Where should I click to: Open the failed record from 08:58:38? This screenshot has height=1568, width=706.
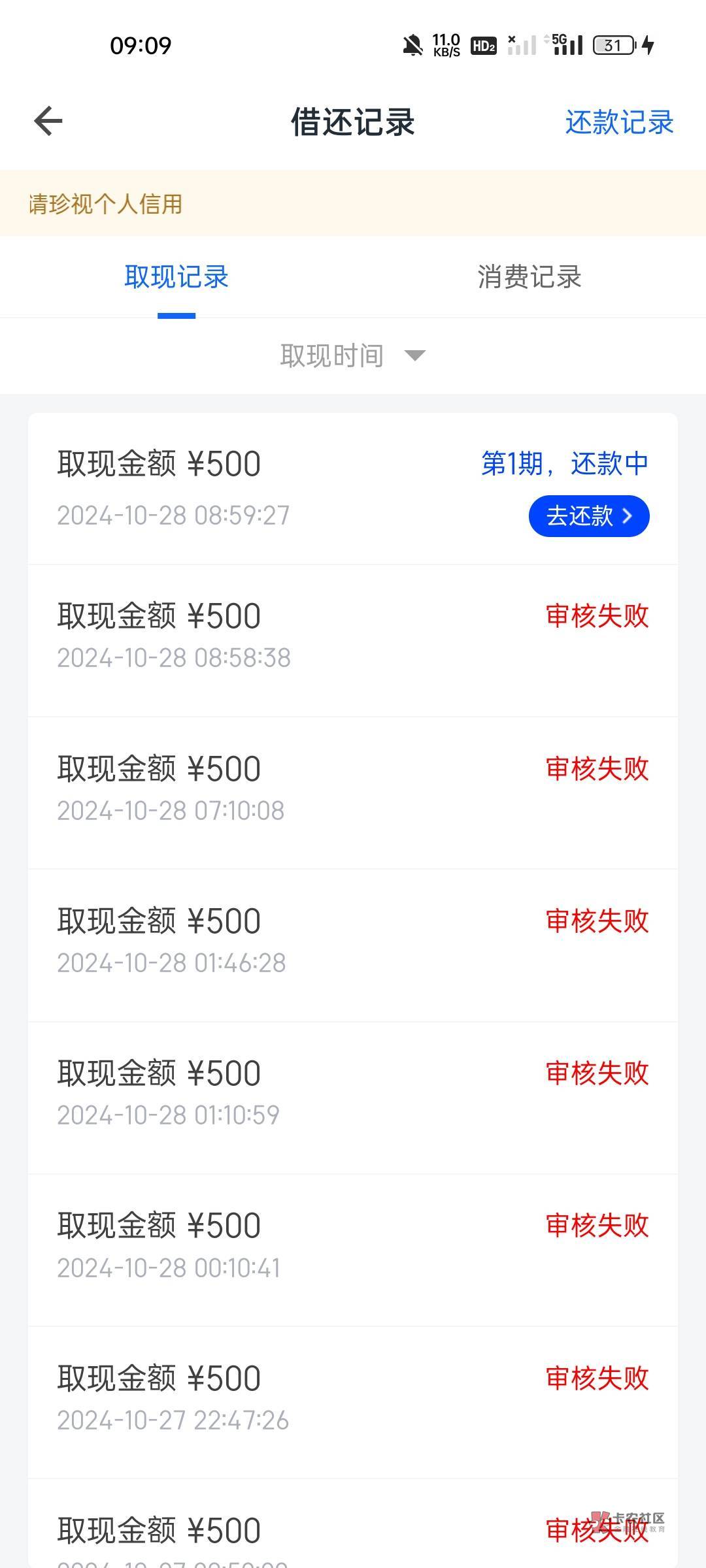pyautogui.click(x=353, y=637)
